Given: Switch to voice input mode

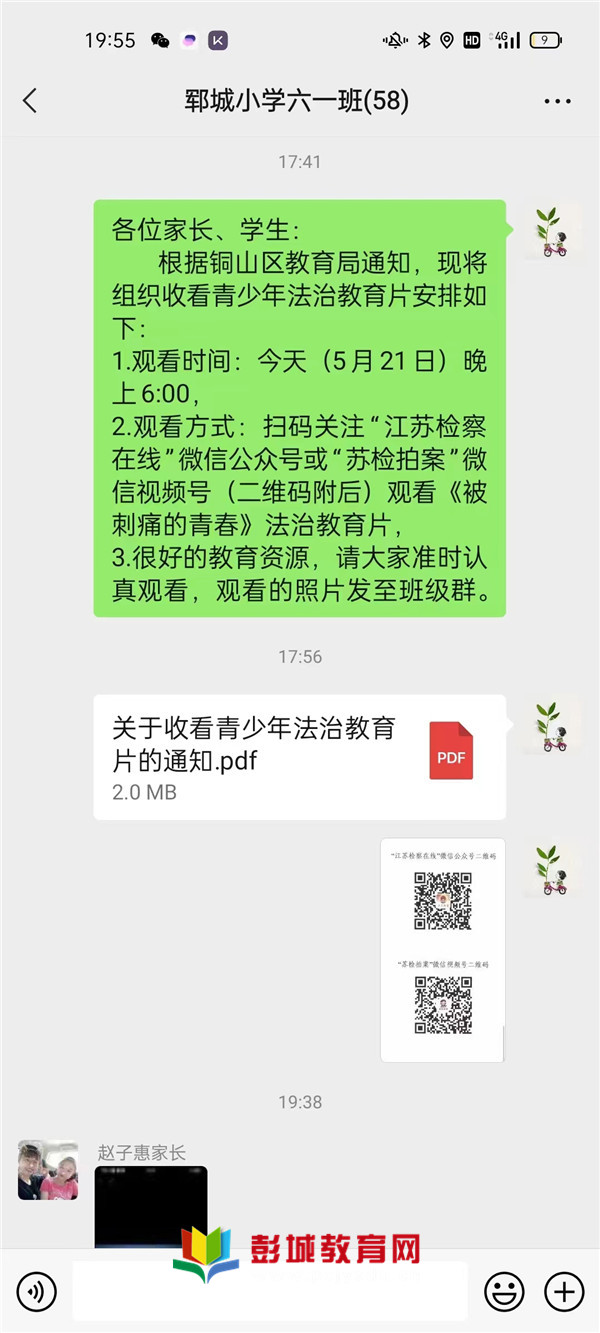Looking at the screenshot, I should tap(37, 1292).
